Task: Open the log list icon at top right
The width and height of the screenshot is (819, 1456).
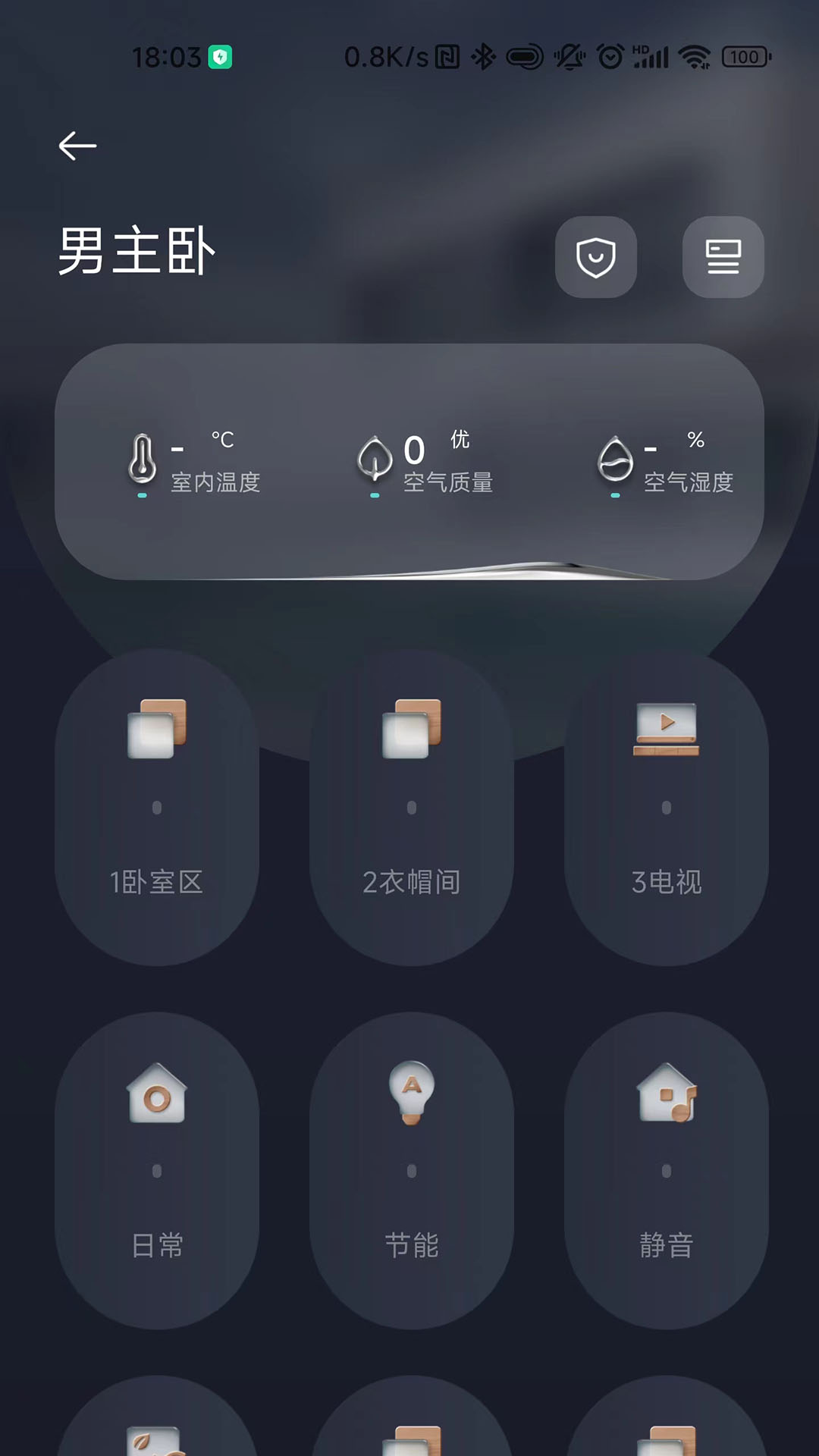Action: (722, 256)
